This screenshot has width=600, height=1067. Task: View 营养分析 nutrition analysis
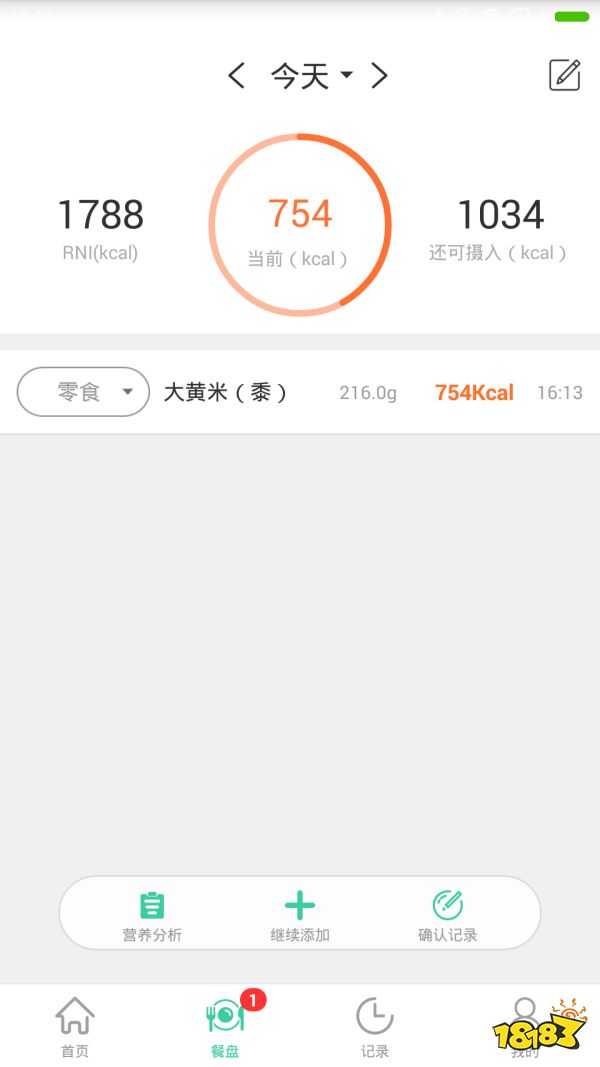click(x=152, y=916)
